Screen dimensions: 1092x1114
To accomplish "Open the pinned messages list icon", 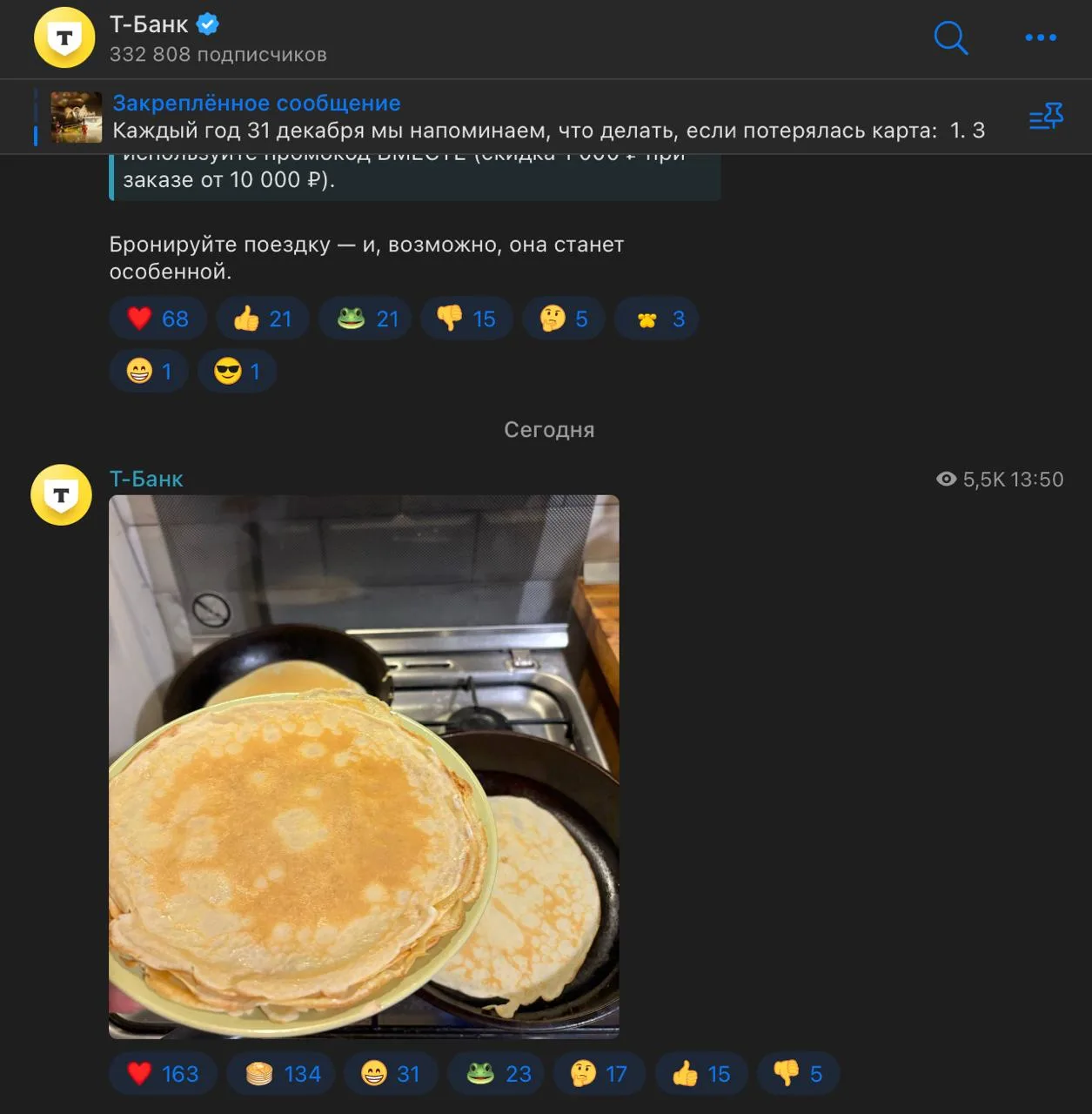I will 1045,117.
